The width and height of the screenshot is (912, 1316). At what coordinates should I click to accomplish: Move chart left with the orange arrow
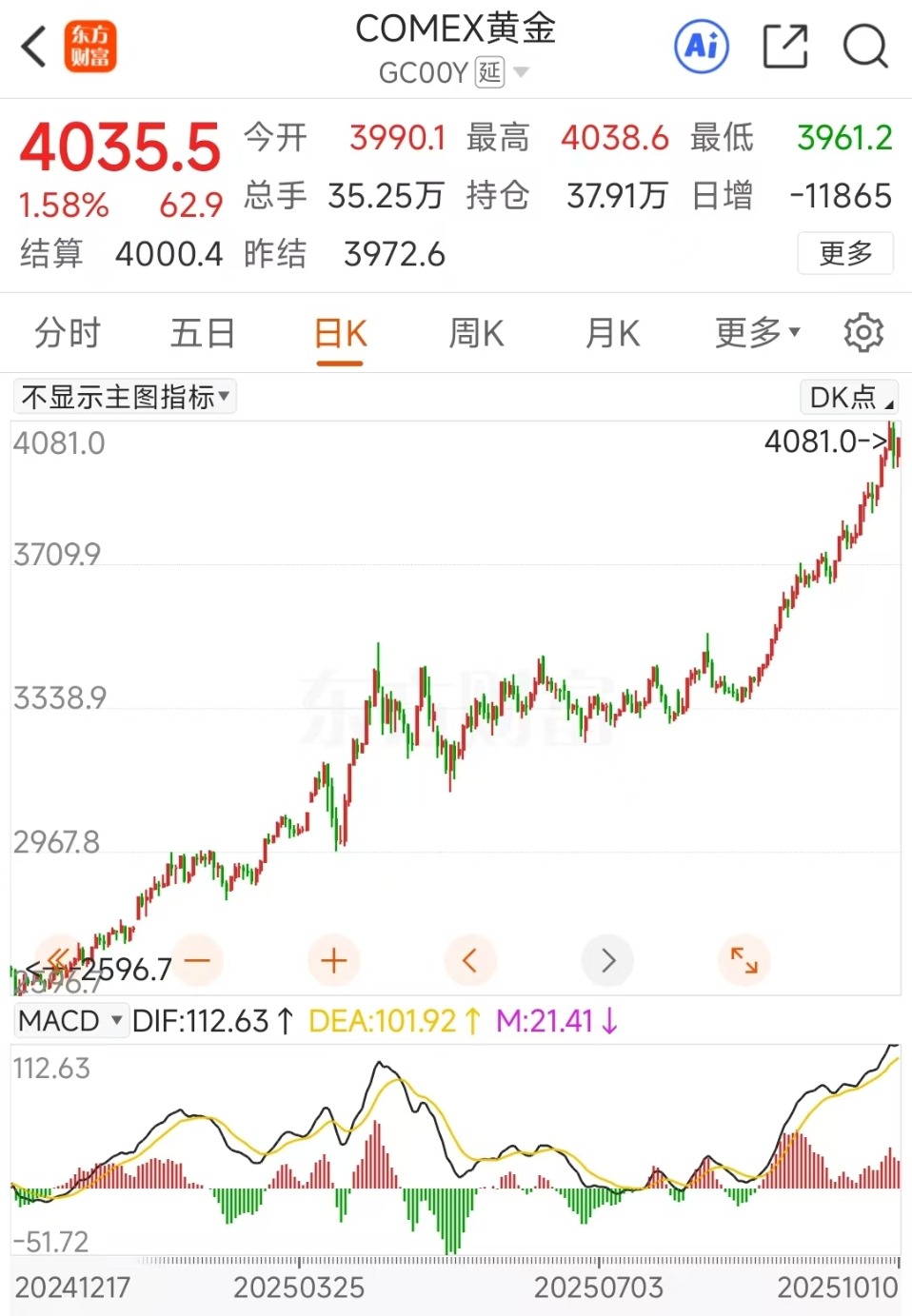point(470,960)
